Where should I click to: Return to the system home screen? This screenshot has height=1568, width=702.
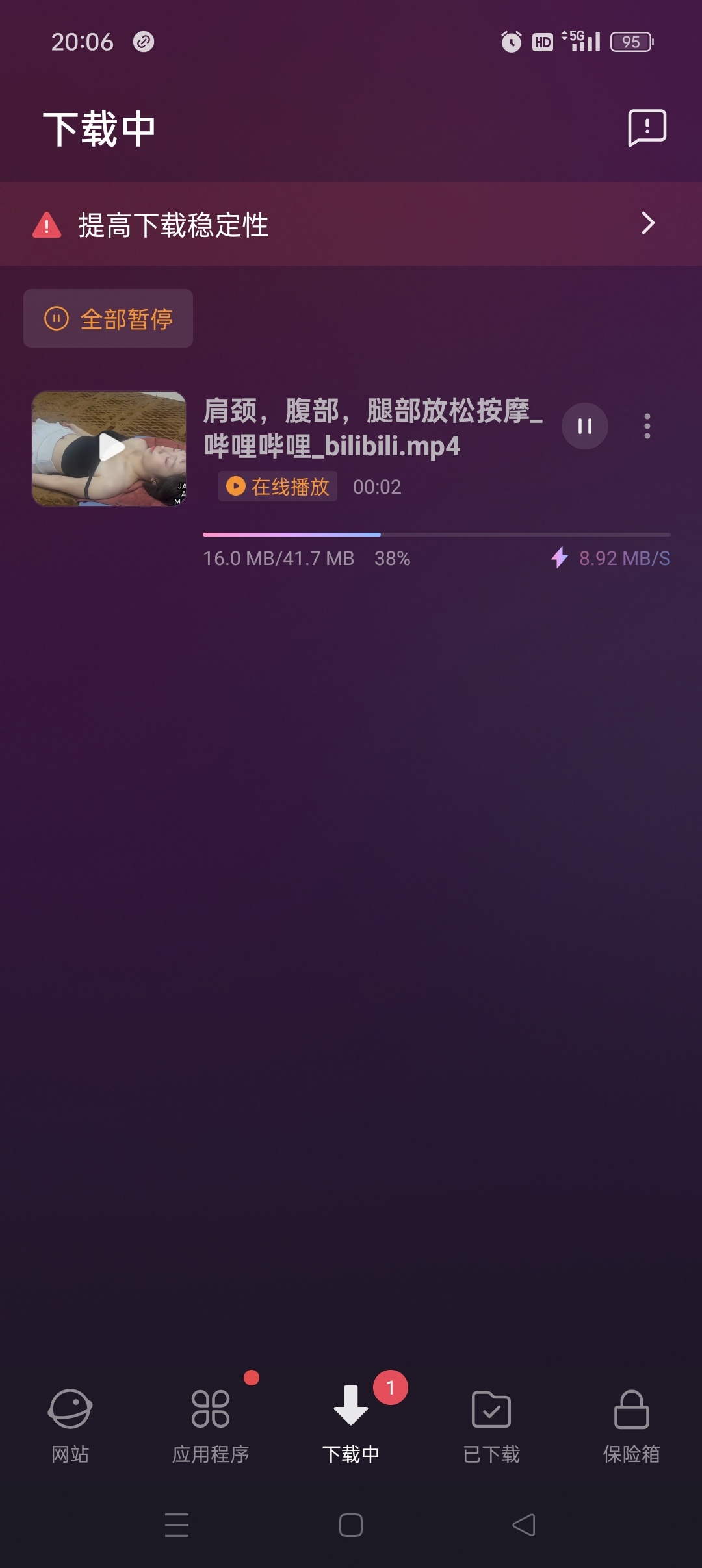coord(351,1524)
